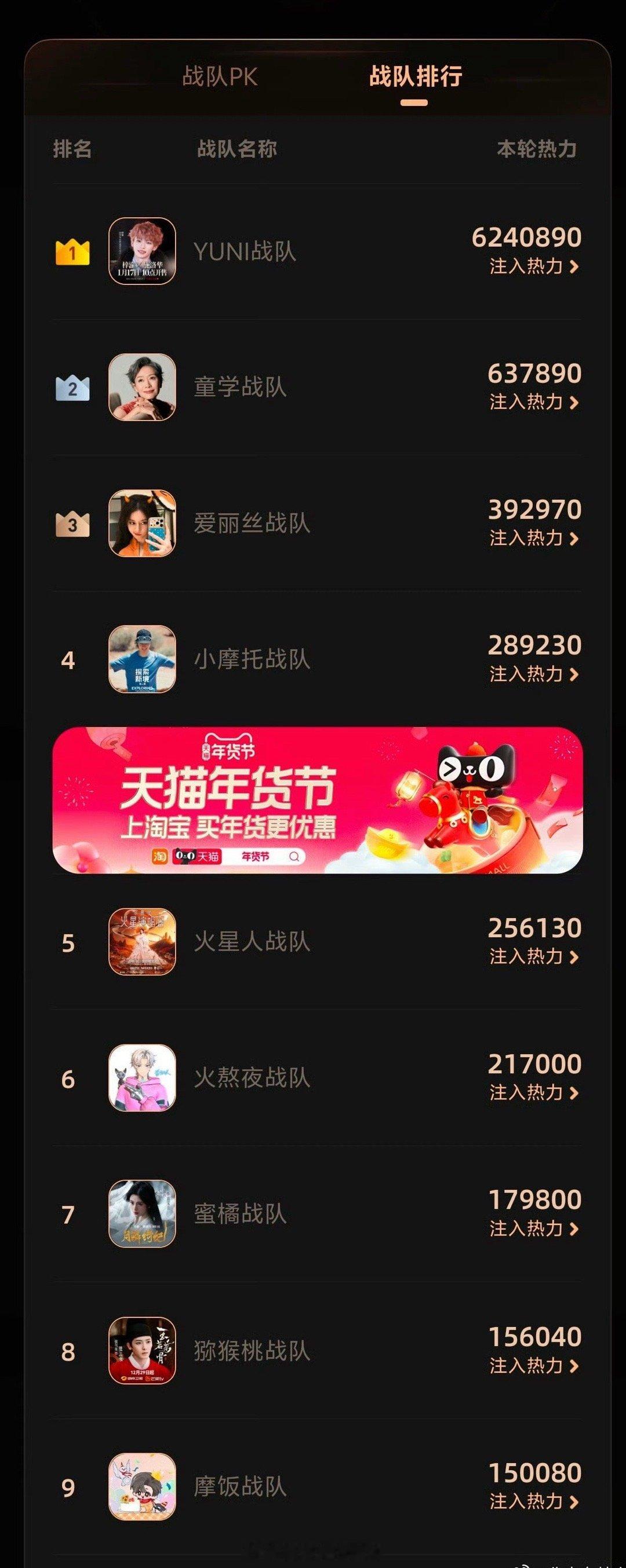Click the bronze crown rank-3 icon
Screen dimensions: 626x1568
click(72, 524)
